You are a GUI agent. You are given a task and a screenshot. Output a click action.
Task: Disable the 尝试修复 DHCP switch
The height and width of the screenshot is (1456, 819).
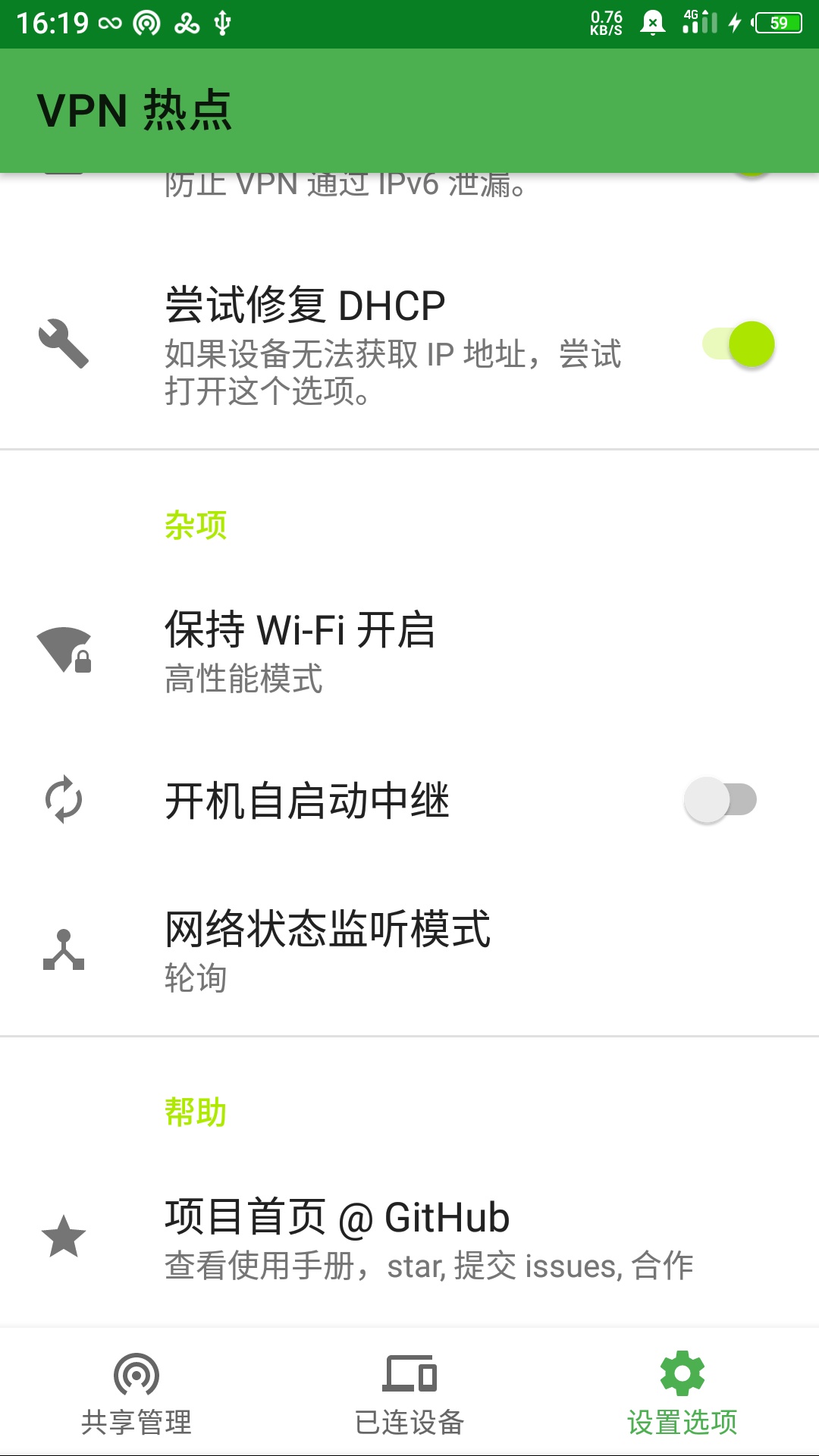pos(738,345)
